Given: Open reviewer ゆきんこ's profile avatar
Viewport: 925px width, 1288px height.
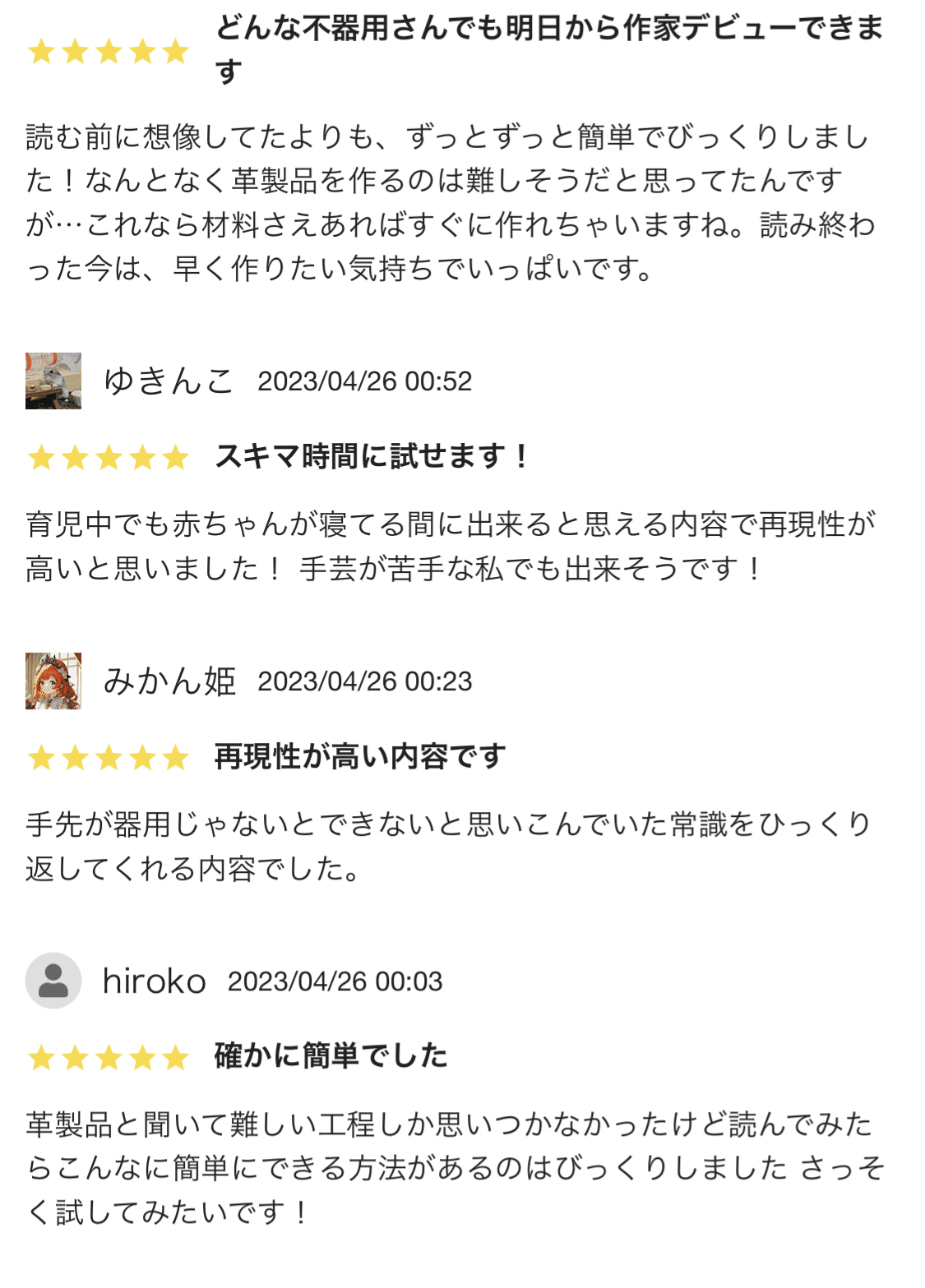Looking at the screenshot, I should [x=53, y=381].
